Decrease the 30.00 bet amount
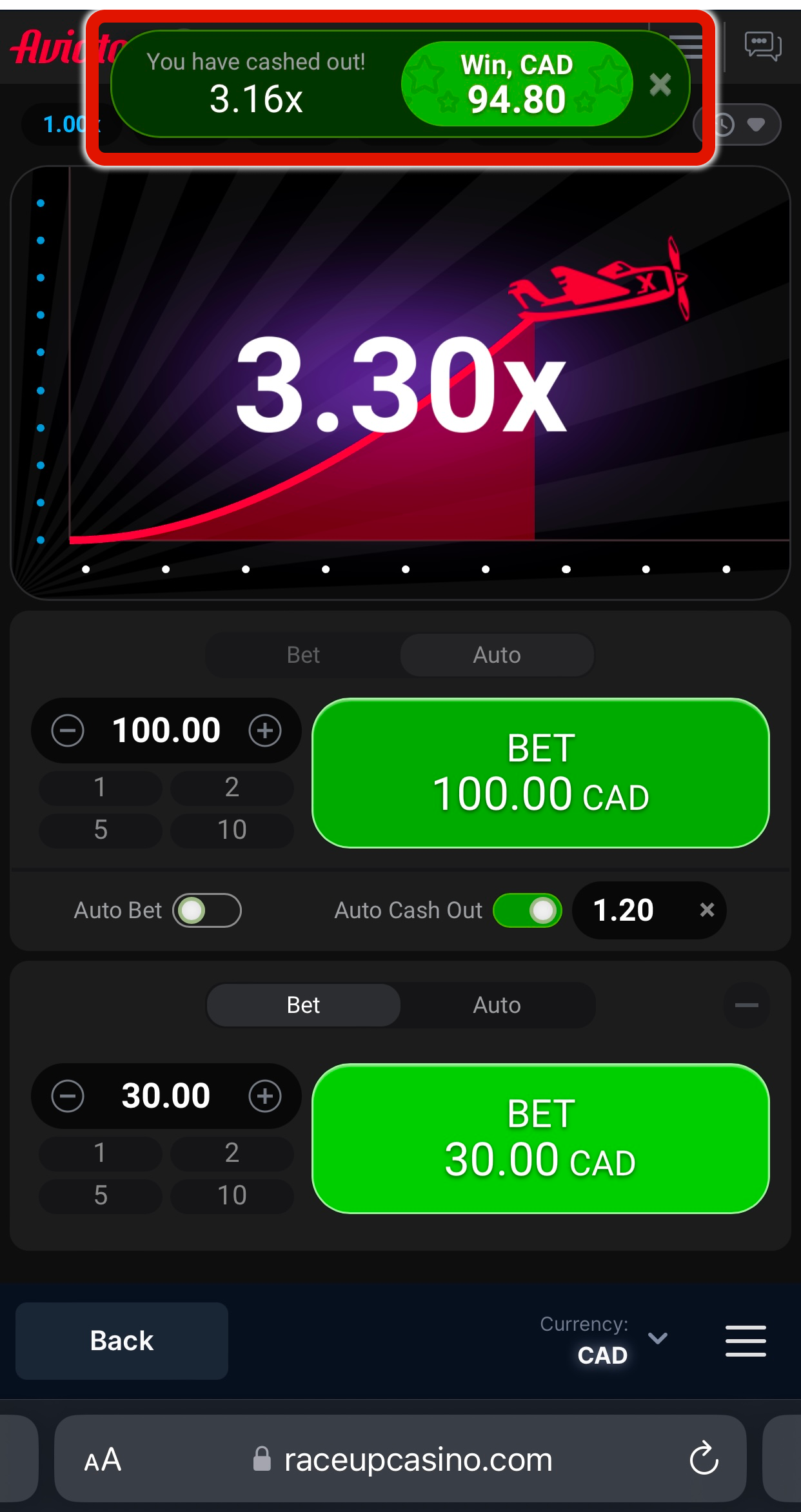This screenshot has width=801, height=1512. tap(68, 1096)
